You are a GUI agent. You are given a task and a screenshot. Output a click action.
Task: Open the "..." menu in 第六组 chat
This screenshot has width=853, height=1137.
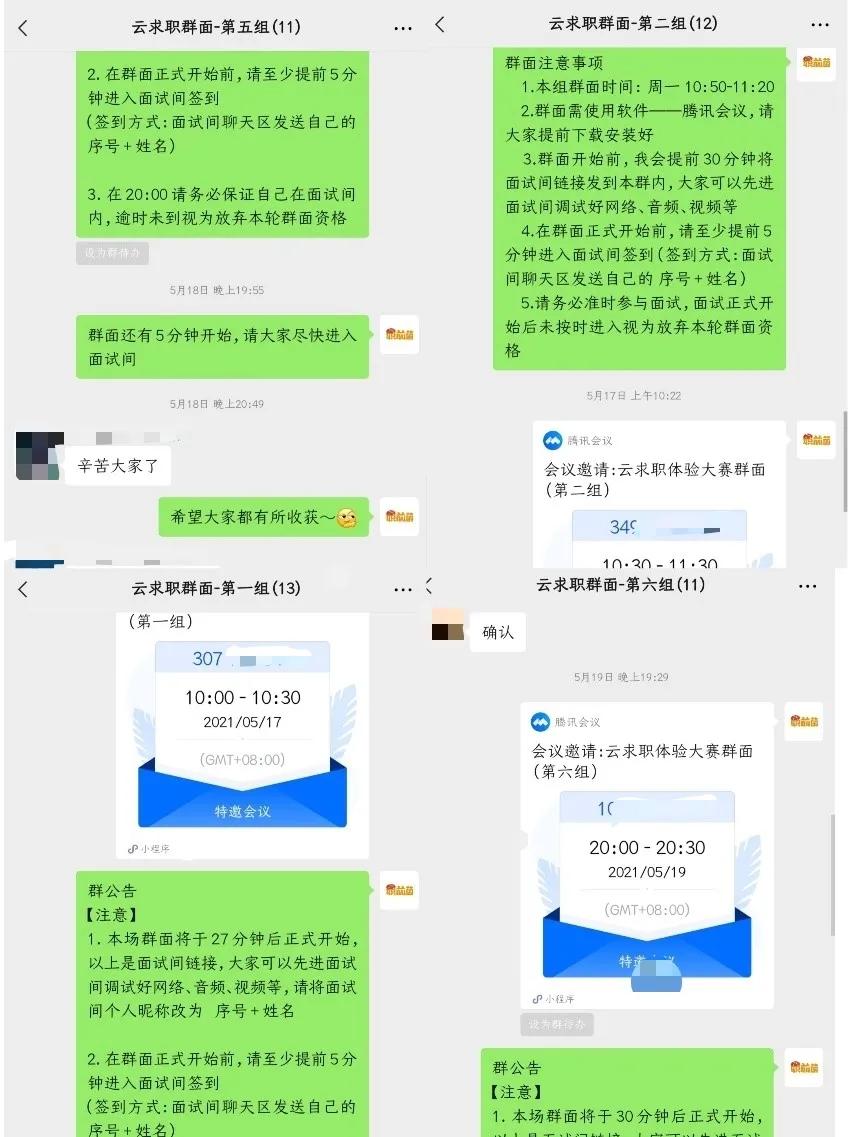[x=808, y=586]
